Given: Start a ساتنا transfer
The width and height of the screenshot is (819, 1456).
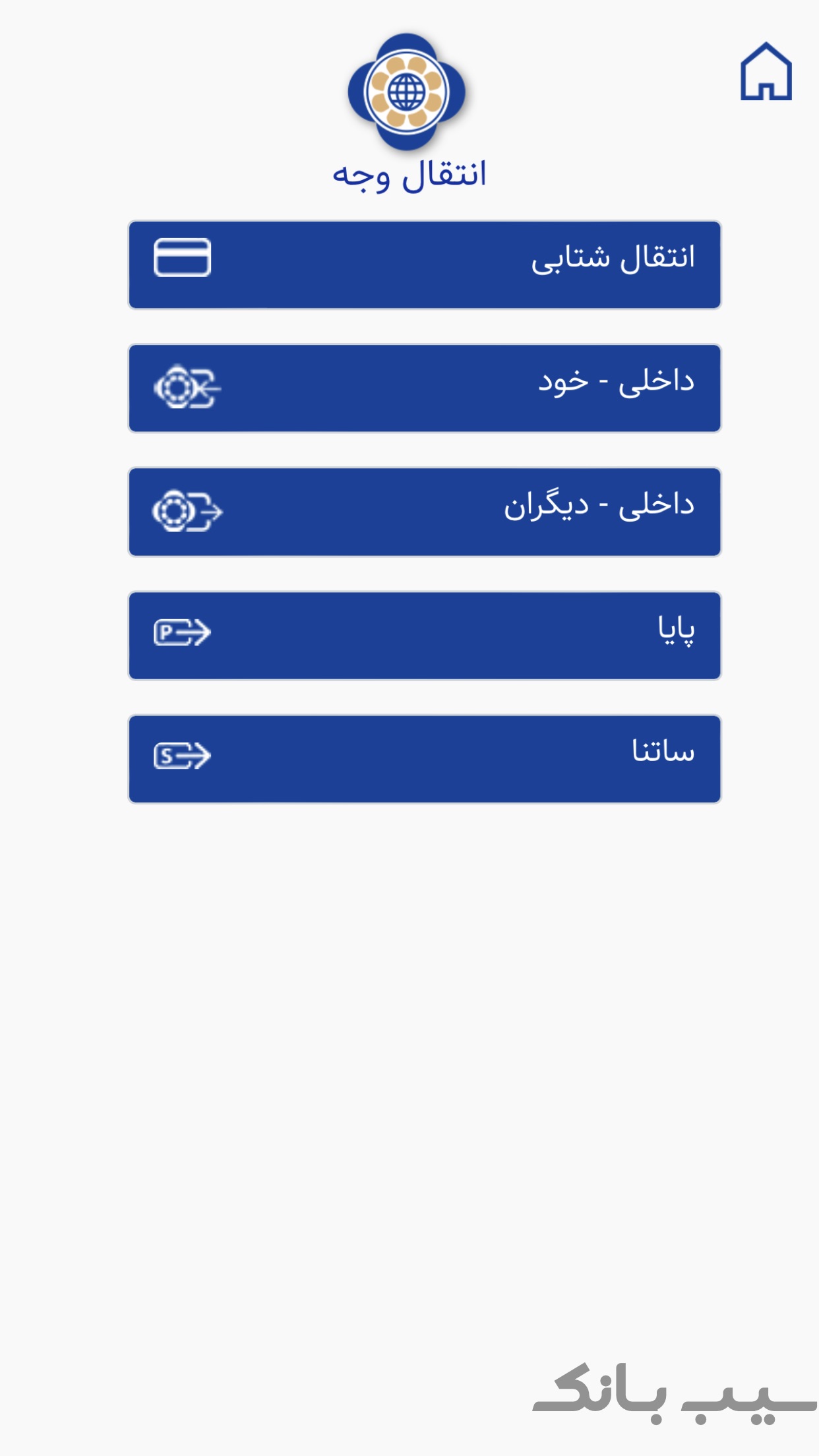Looking at the screenshot, I should pos(425,759).
